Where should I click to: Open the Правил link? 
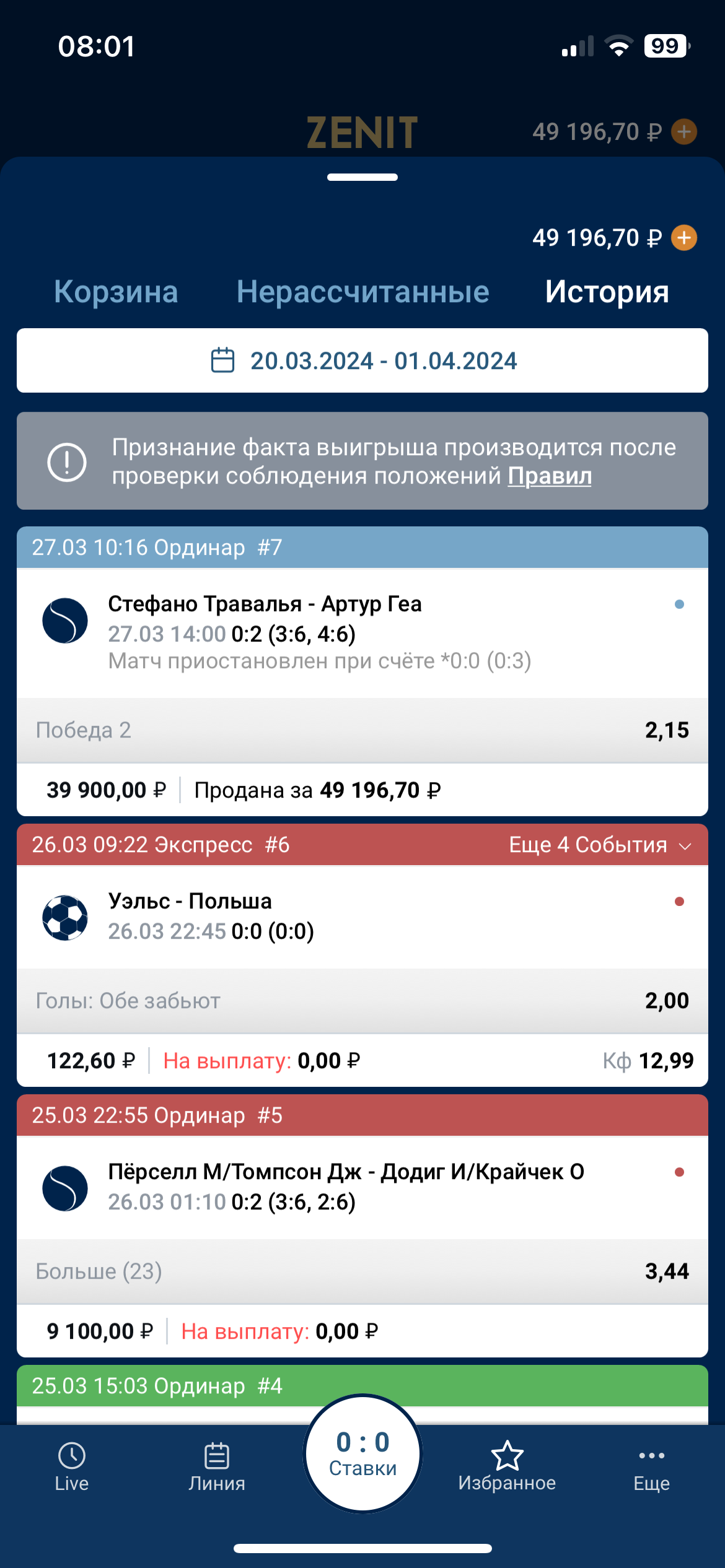(x=550, y=476)
